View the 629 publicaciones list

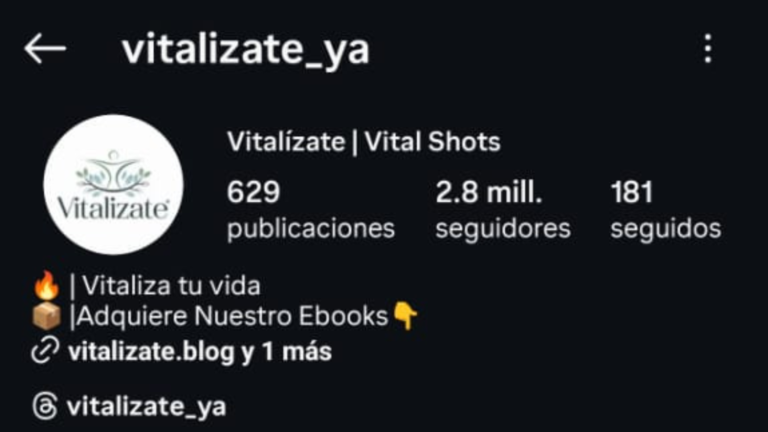pos(310,210)
